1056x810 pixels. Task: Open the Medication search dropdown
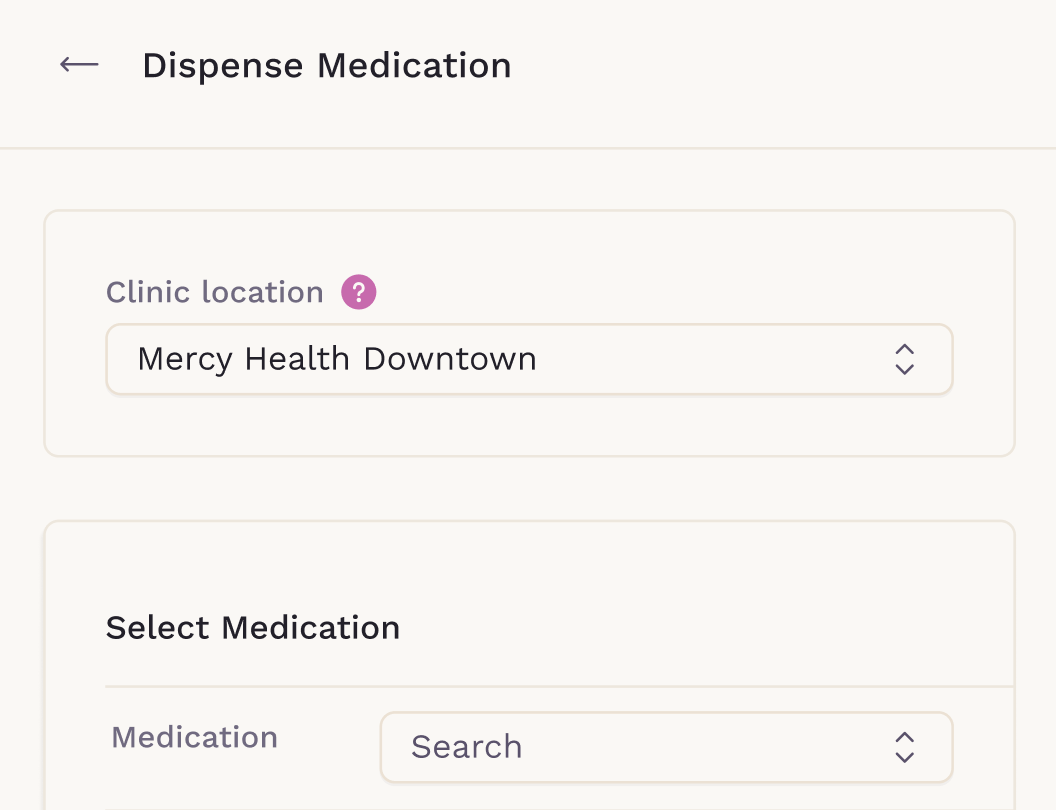coord(666,747)
